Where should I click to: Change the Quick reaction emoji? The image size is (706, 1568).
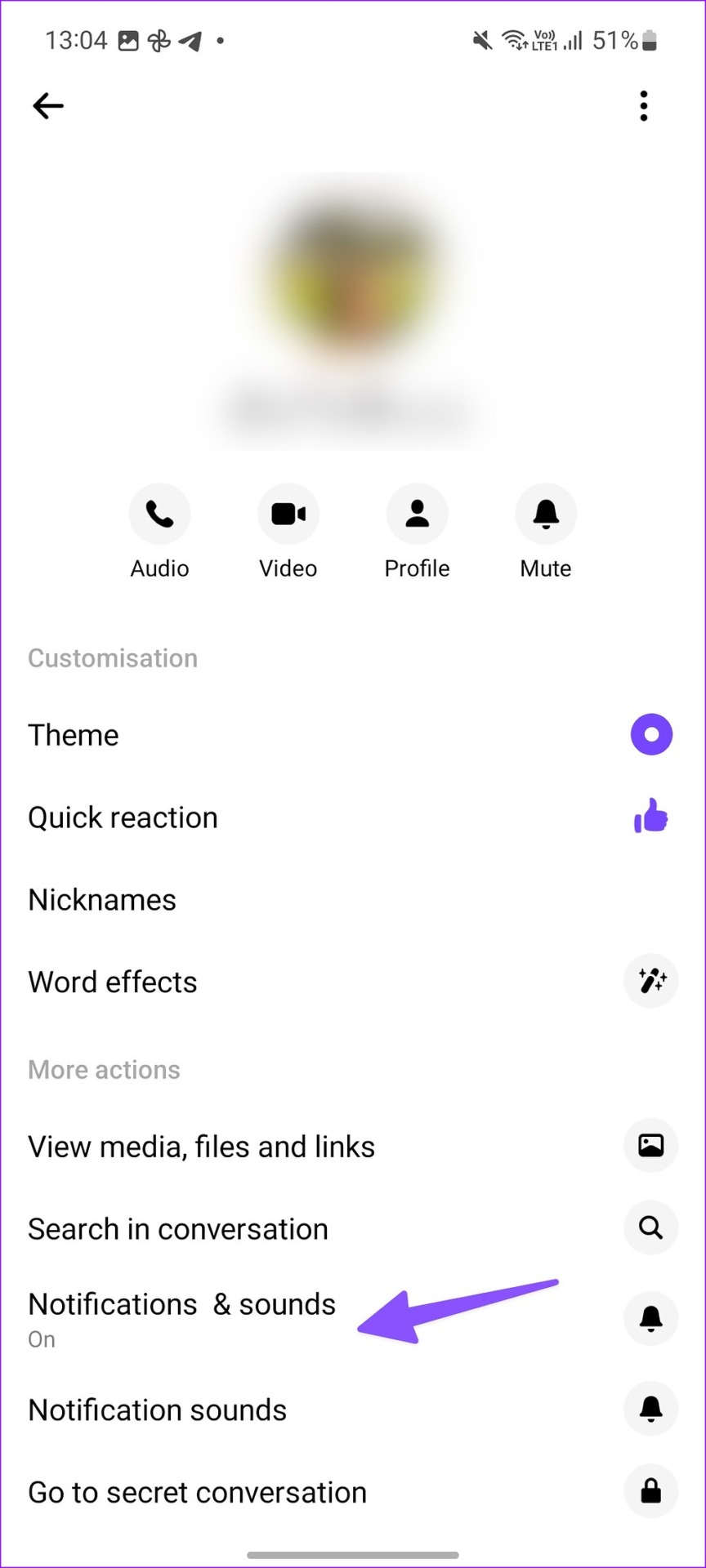click(353, 817)
